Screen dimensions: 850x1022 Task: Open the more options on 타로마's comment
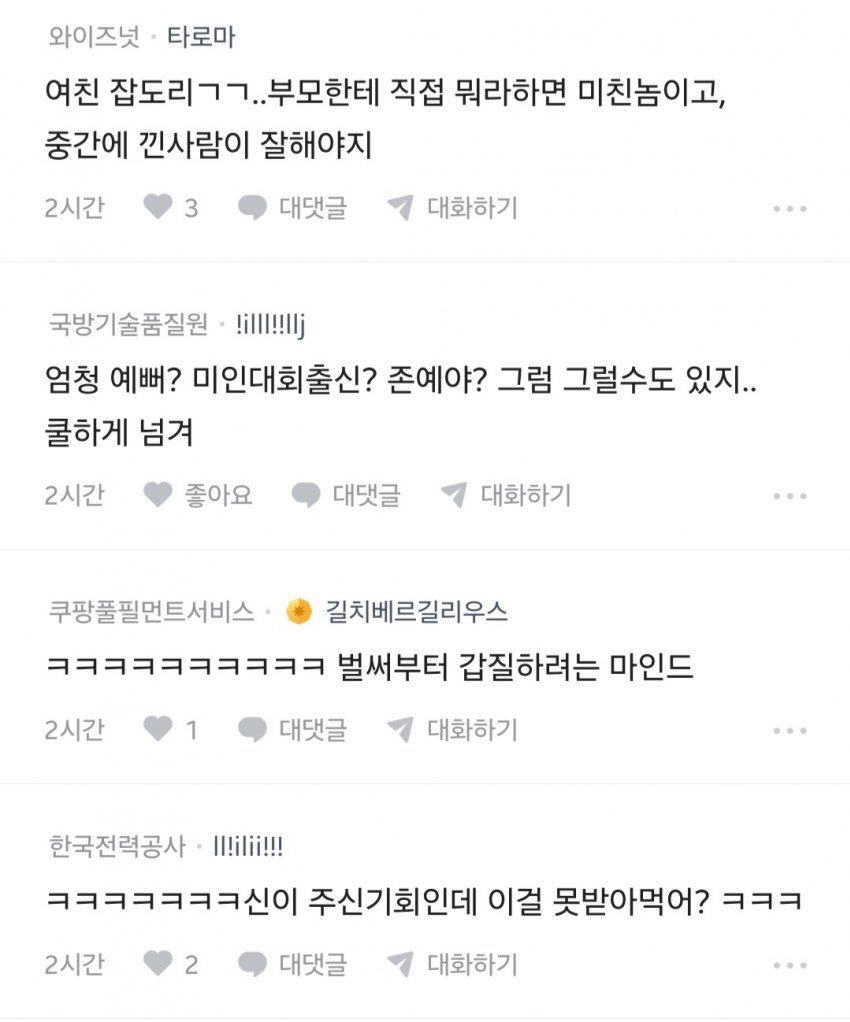pos(790,209)
